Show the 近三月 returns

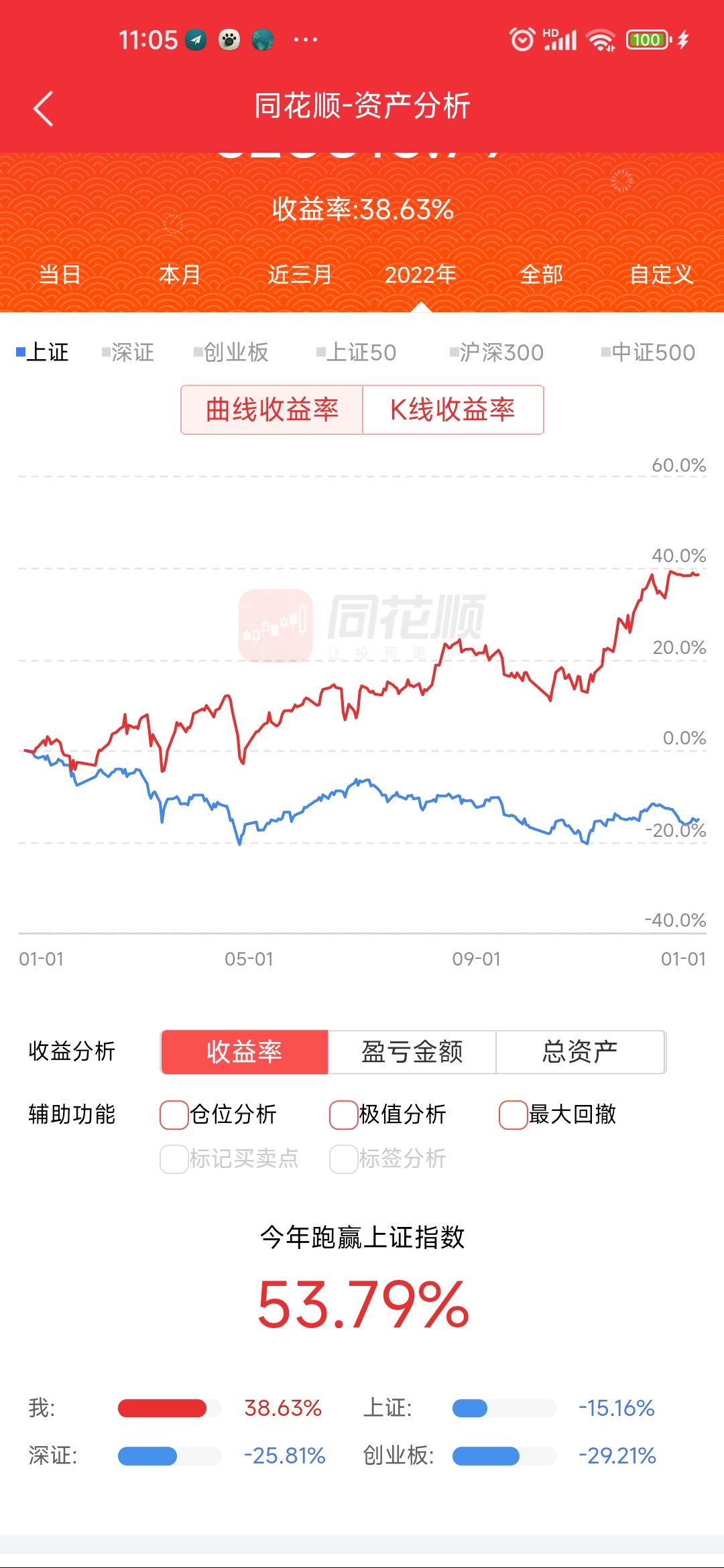click(300, 275)
